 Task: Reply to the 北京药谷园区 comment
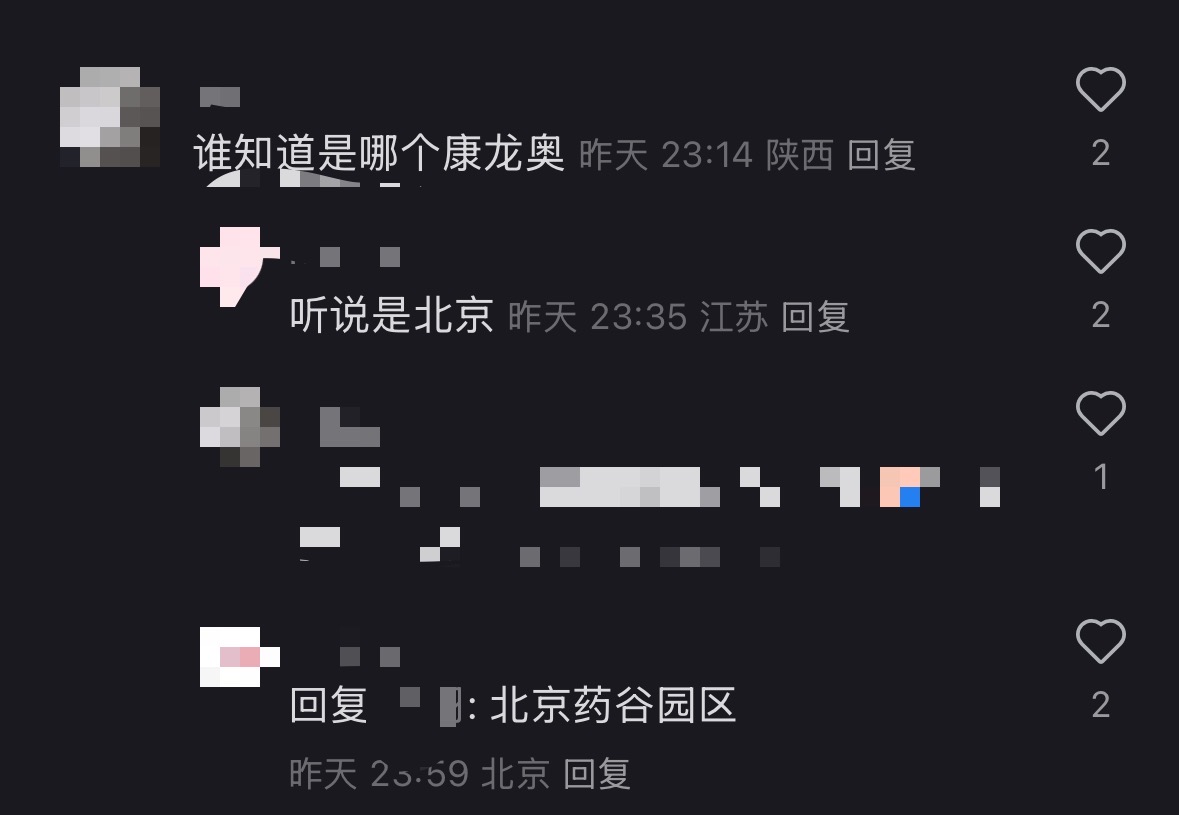[x=597, y=773]
